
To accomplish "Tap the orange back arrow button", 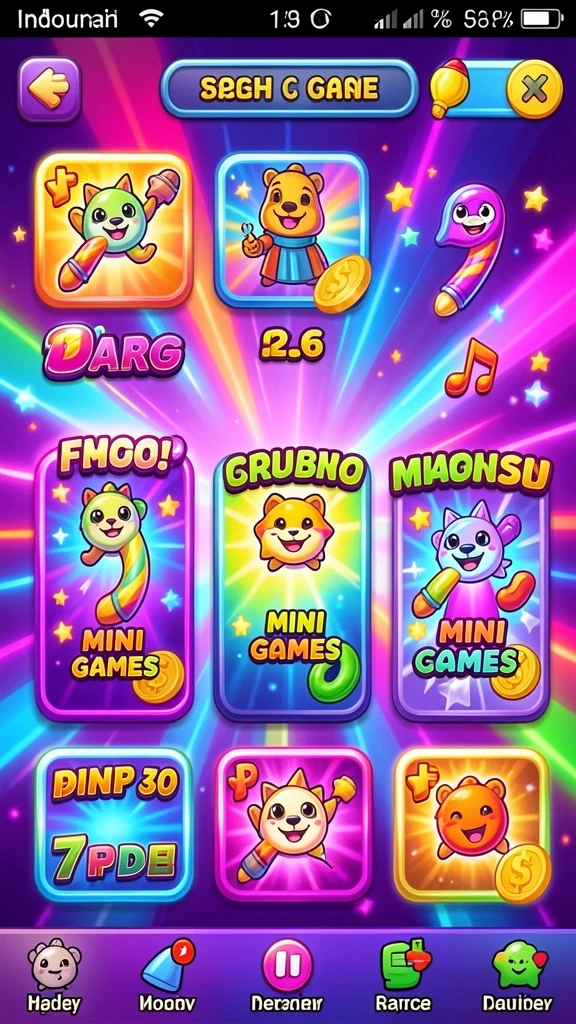I will pyautogui.click(x=50, y=89).
